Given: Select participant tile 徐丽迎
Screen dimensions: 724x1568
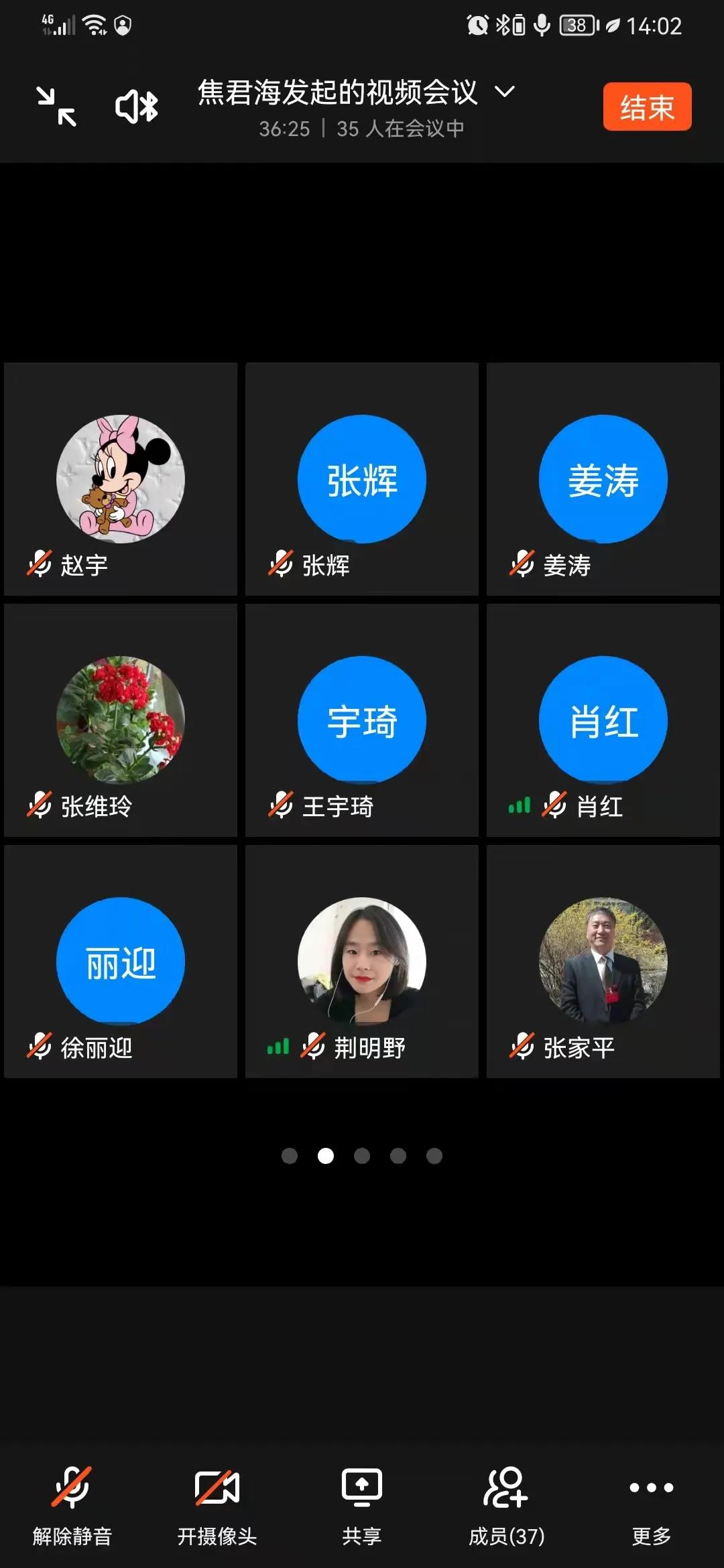Looking at the screenshot, I should pyautogui.click(x=121, y=962).
